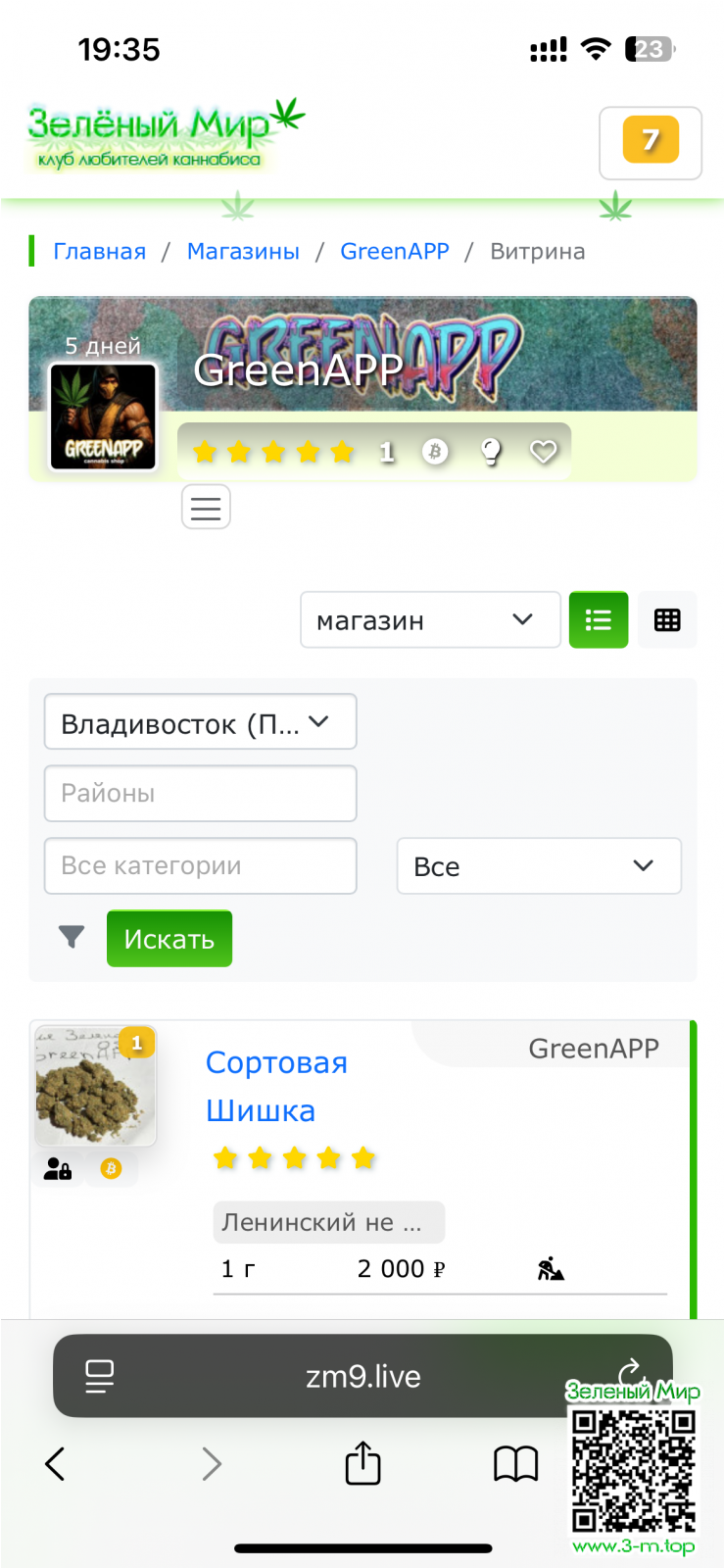The height and width of the screenshot is (1568, 724).
Task: Open the Сортовая Шишка product link
Action: click(x=276, y=1087)
